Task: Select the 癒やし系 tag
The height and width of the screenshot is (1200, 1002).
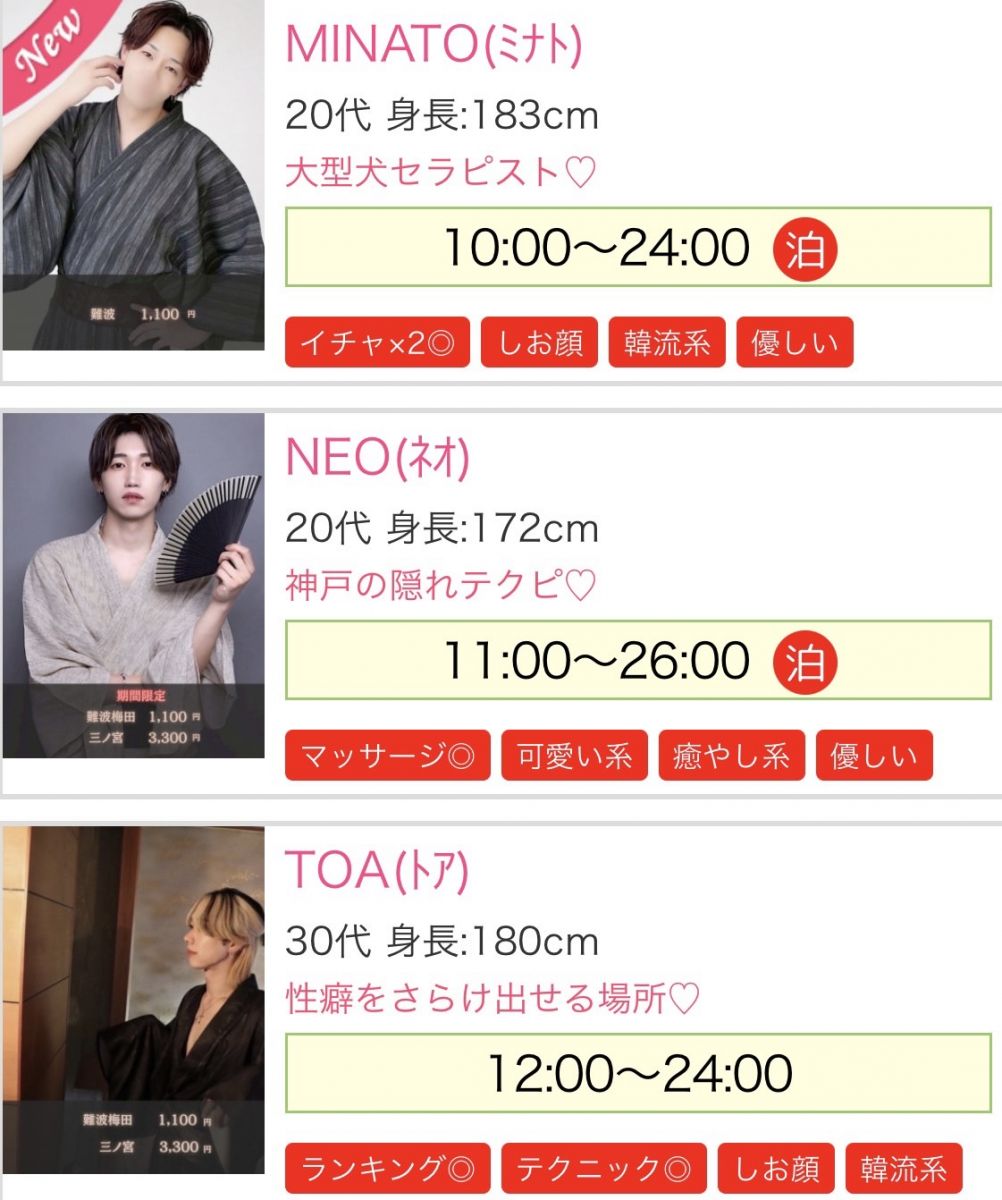Action: click(731, 756)
